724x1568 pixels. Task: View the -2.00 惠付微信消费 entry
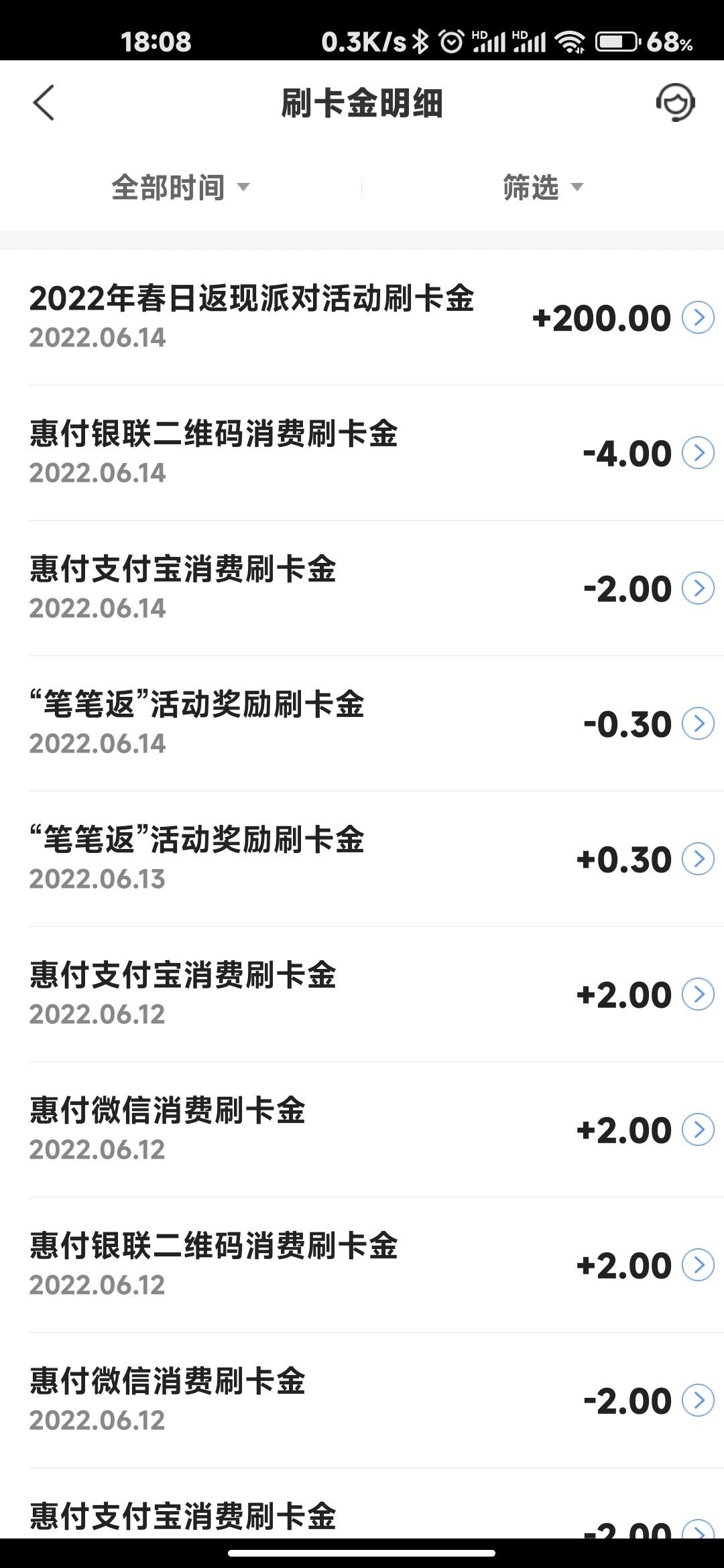tap(362, 1400)
